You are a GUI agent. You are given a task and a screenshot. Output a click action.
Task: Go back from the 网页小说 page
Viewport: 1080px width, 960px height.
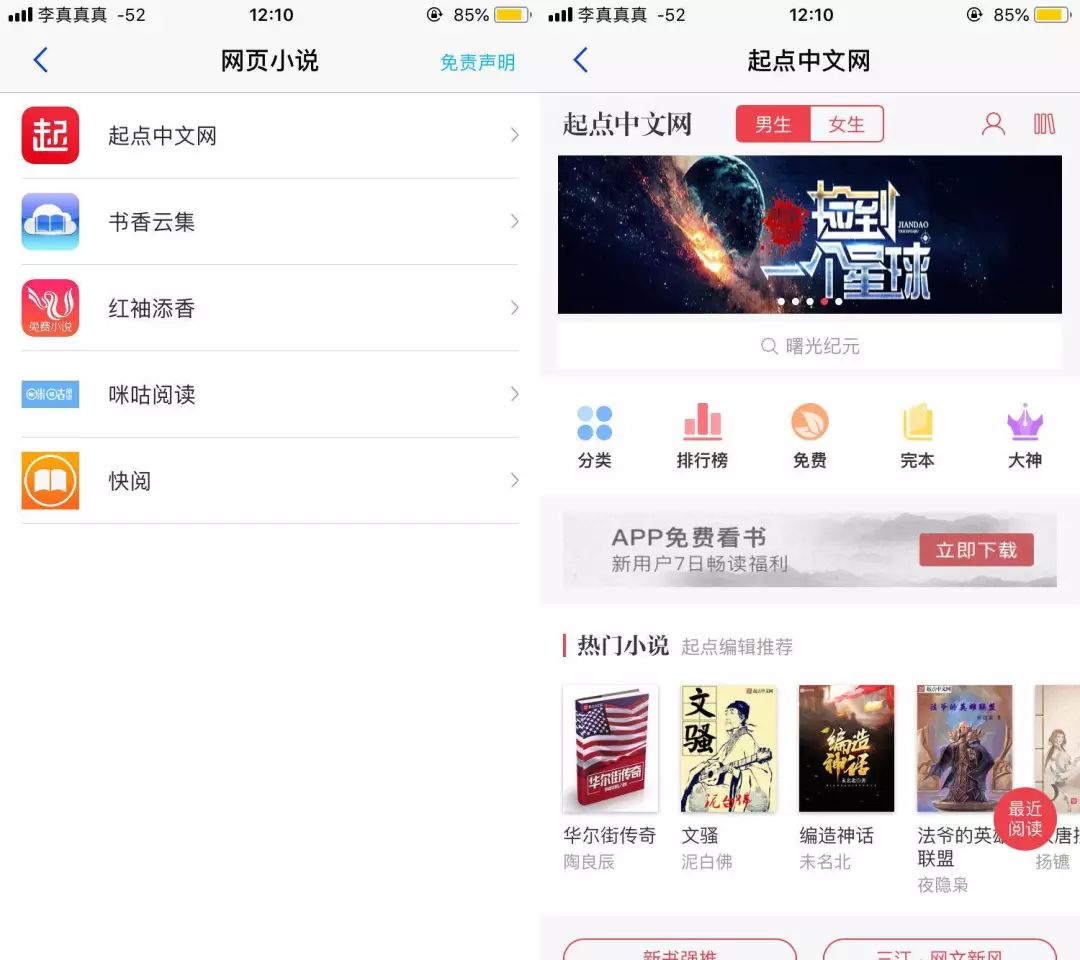[40, 61]
